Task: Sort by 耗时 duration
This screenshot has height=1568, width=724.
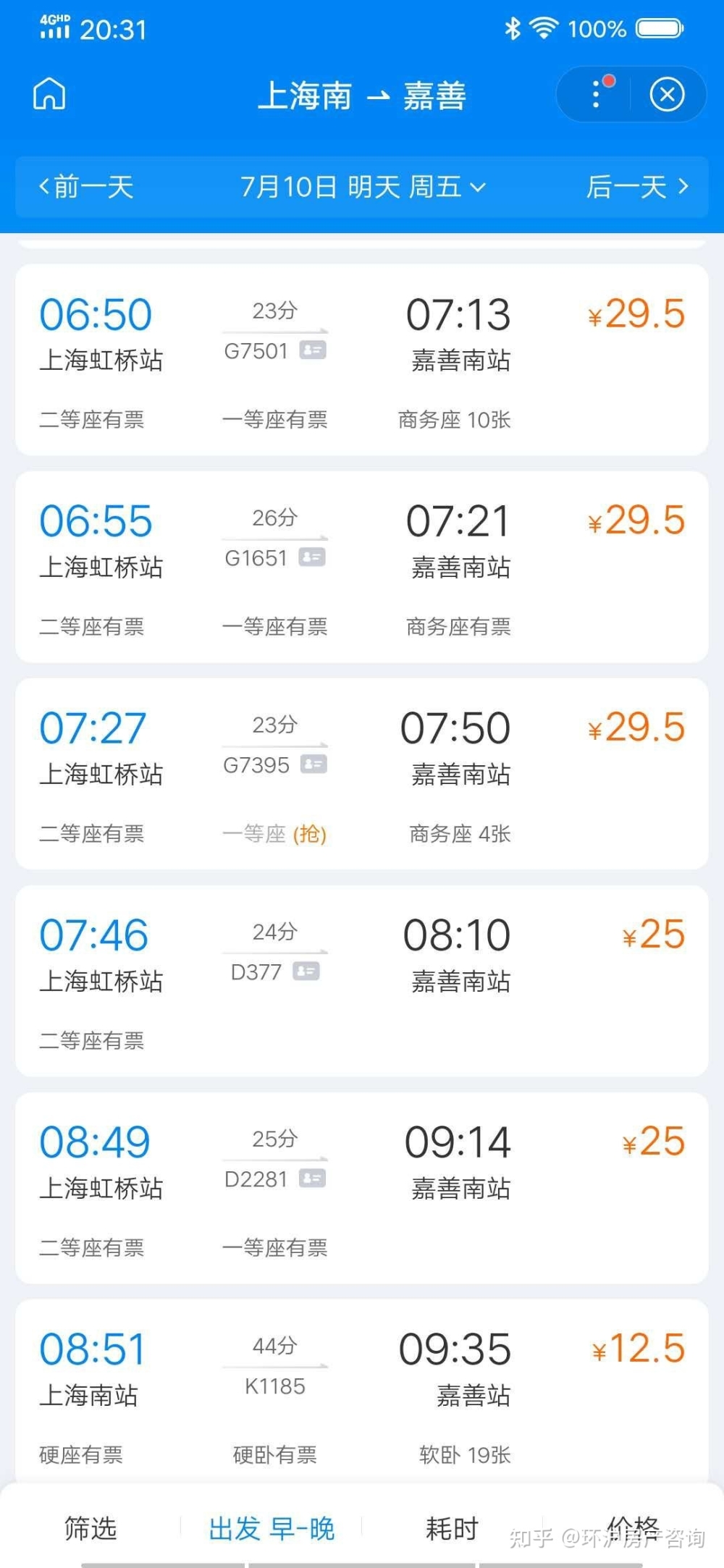Action: point(452,1528)
